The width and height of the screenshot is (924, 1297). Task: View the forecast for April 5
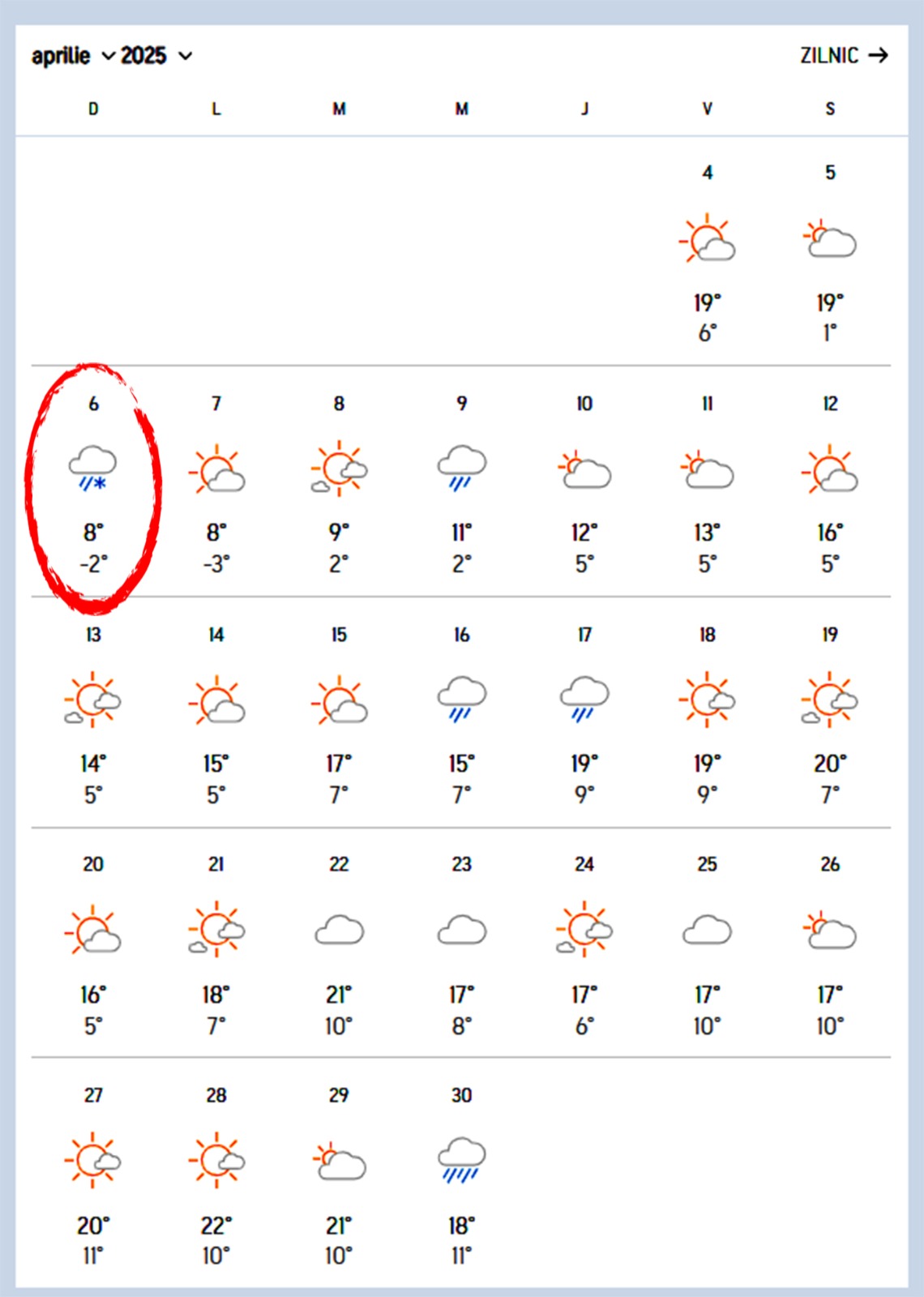click(x=829, y=251)
